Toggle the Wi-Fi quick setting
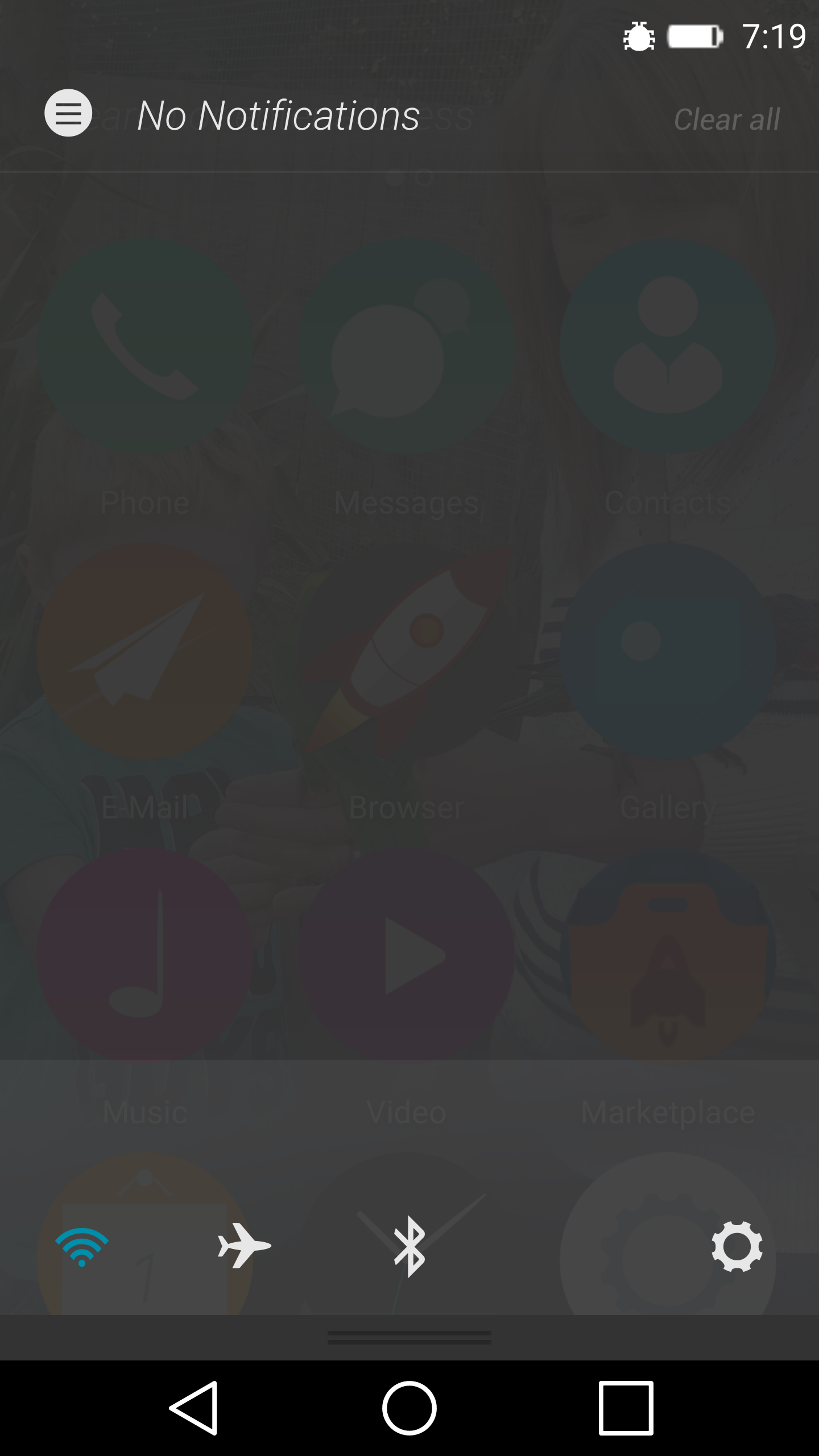Image resolution: width=819 pixels, height=1456 pixels. tap(82, 1247)
